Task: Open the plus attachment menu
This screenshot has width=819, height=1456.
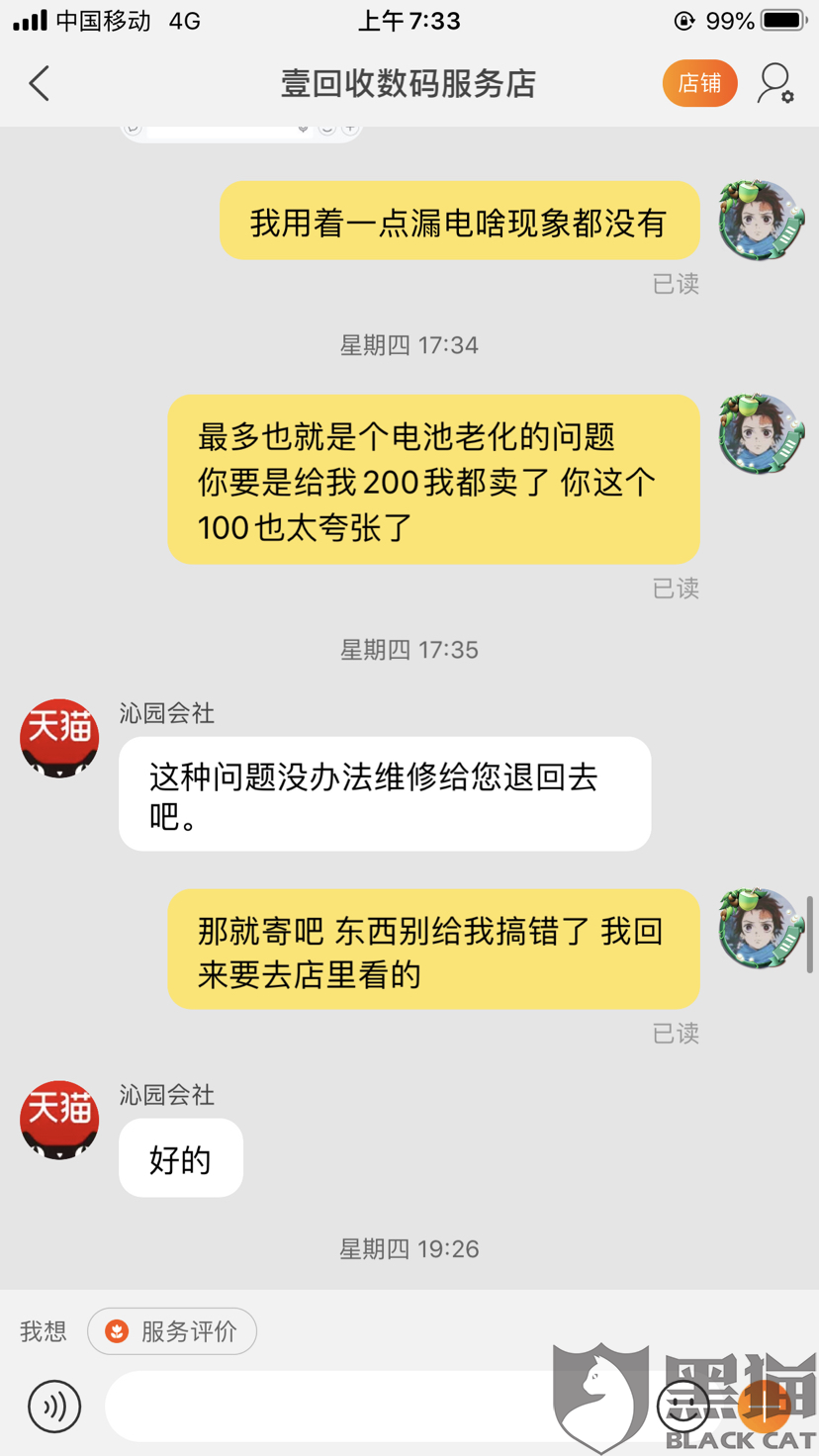Action: [763, 1406]
